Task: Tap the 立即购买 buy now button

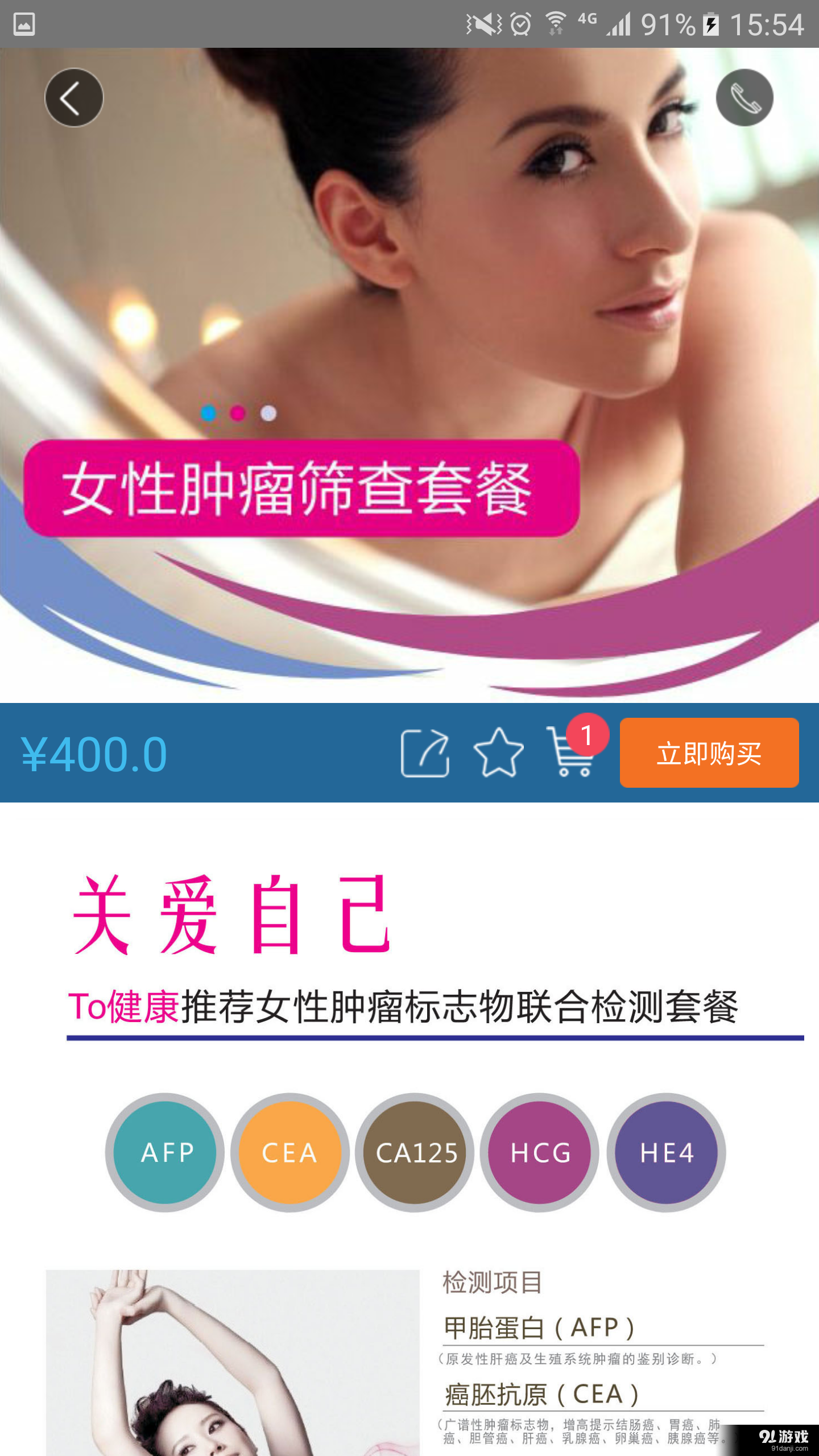Action: 709,755
